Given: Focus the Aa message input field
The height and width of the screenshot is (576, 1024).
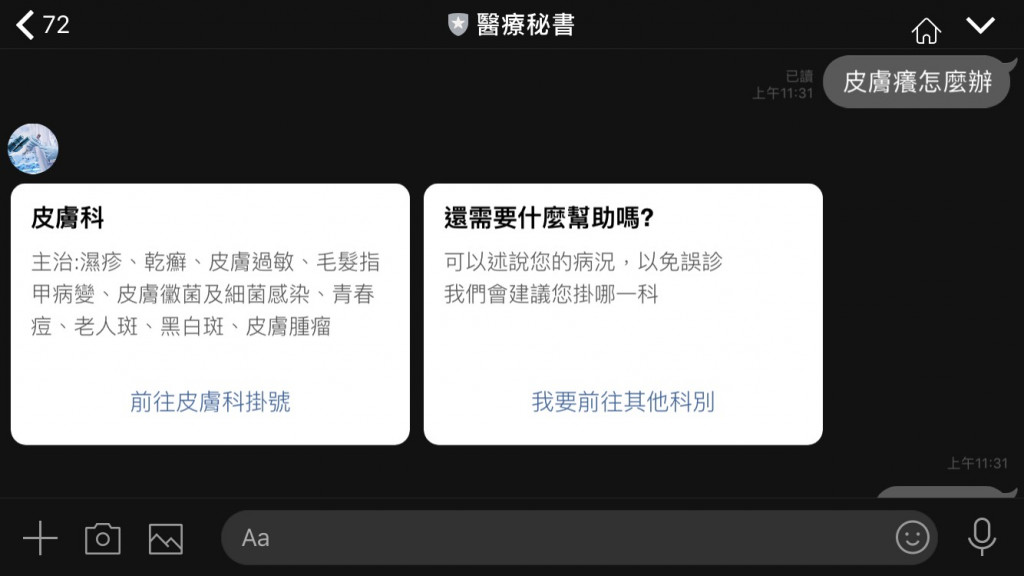Looking at the screenshot, I should tap(560, 538).
